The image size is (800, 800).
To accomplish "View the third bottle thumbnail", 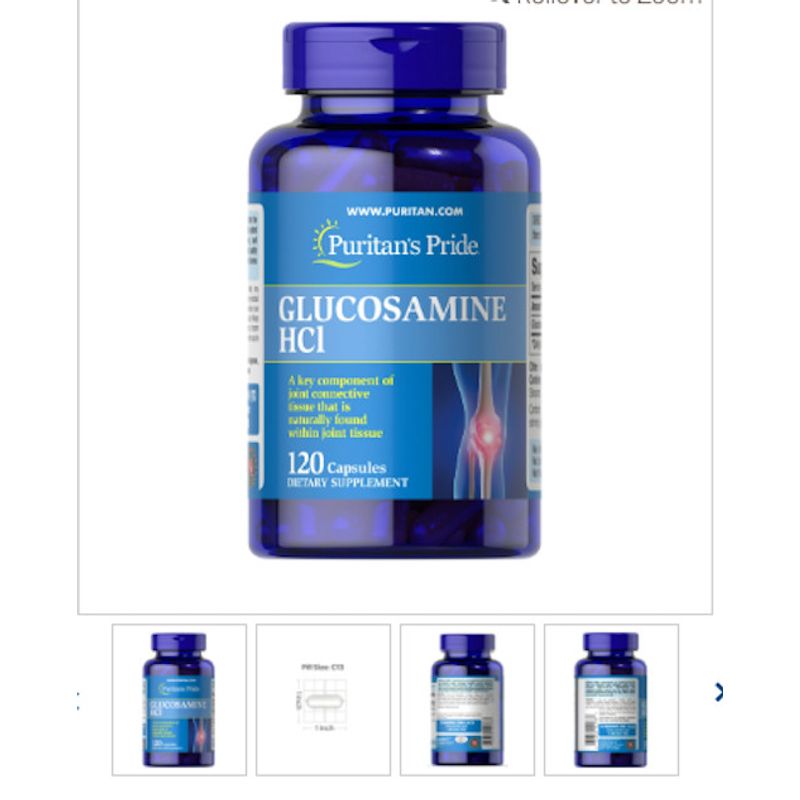I will click(x=467, y=699).
